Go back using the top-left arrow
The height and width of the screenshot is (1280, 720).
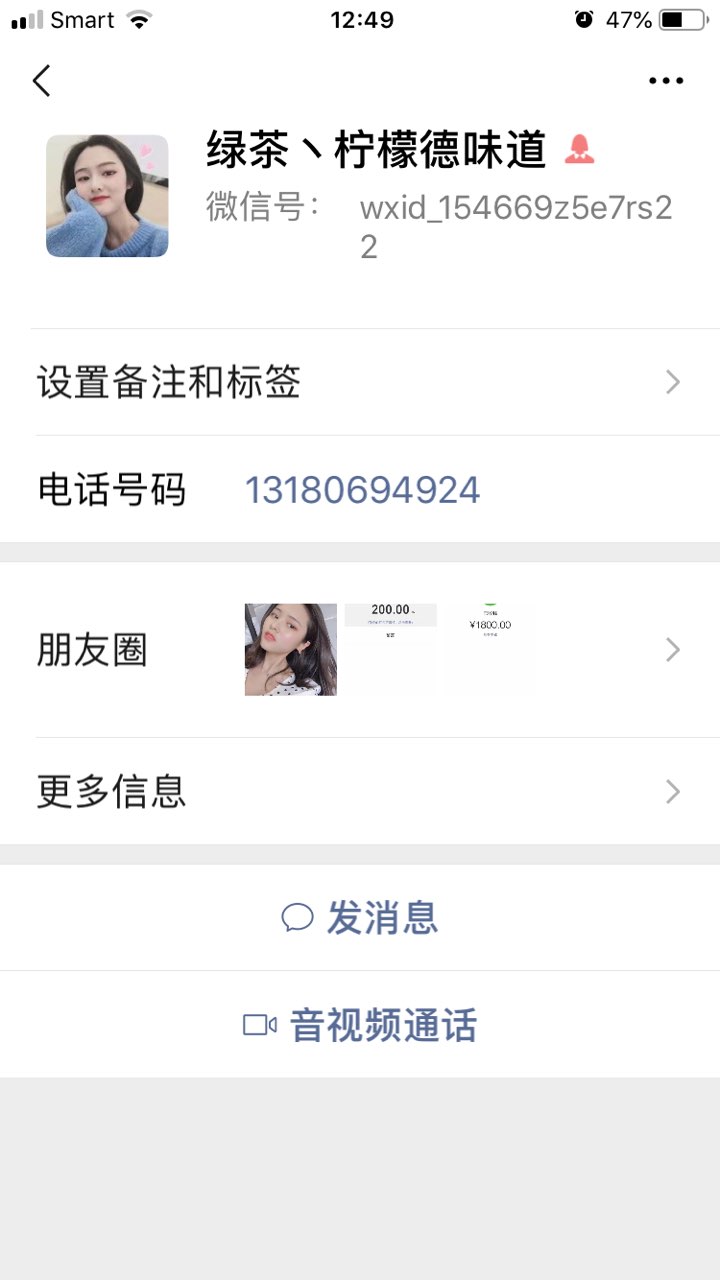(41, 81)
